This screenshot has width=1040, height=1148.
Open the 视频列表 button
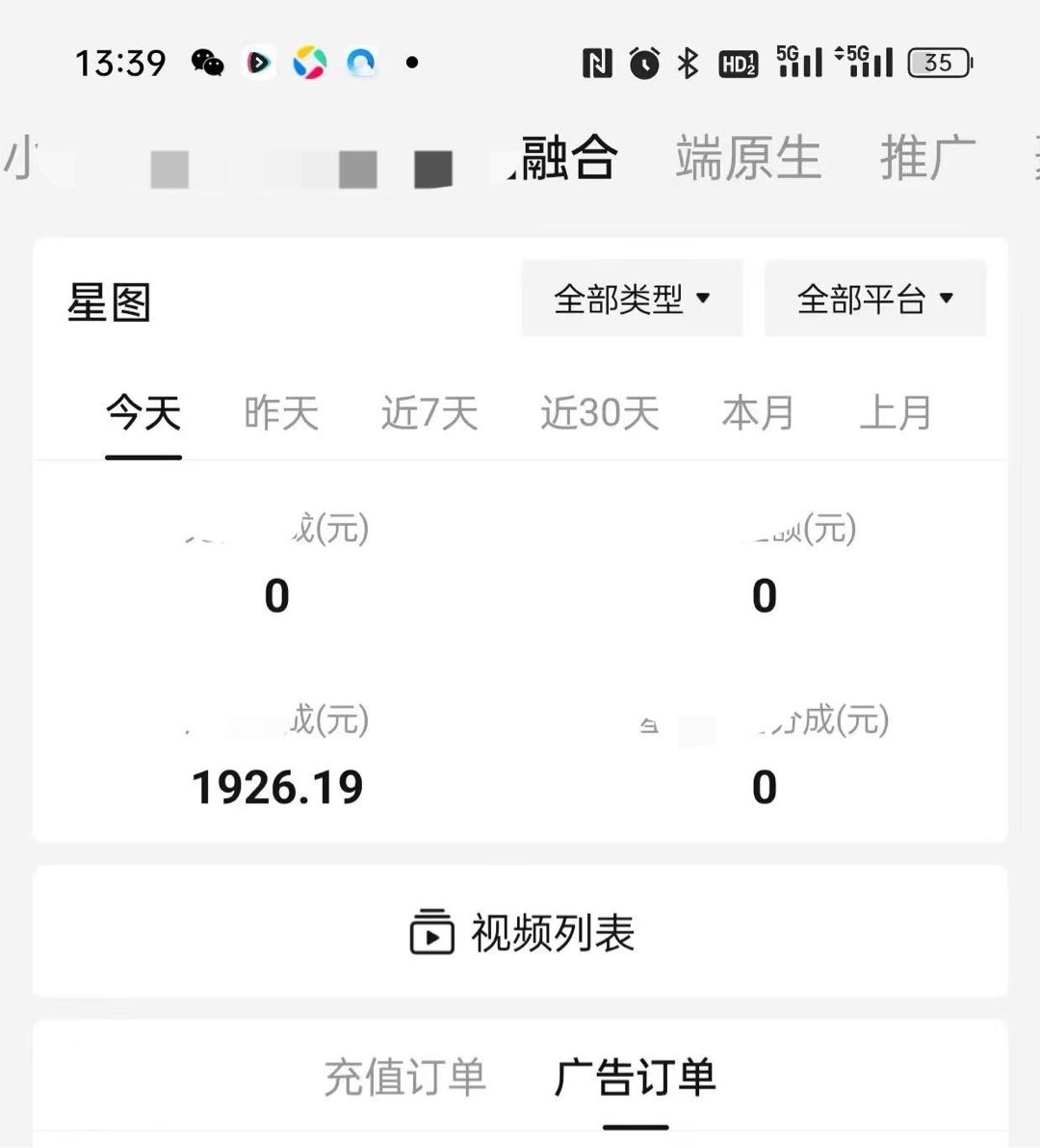pyautogui.click(x=520, y=931)
